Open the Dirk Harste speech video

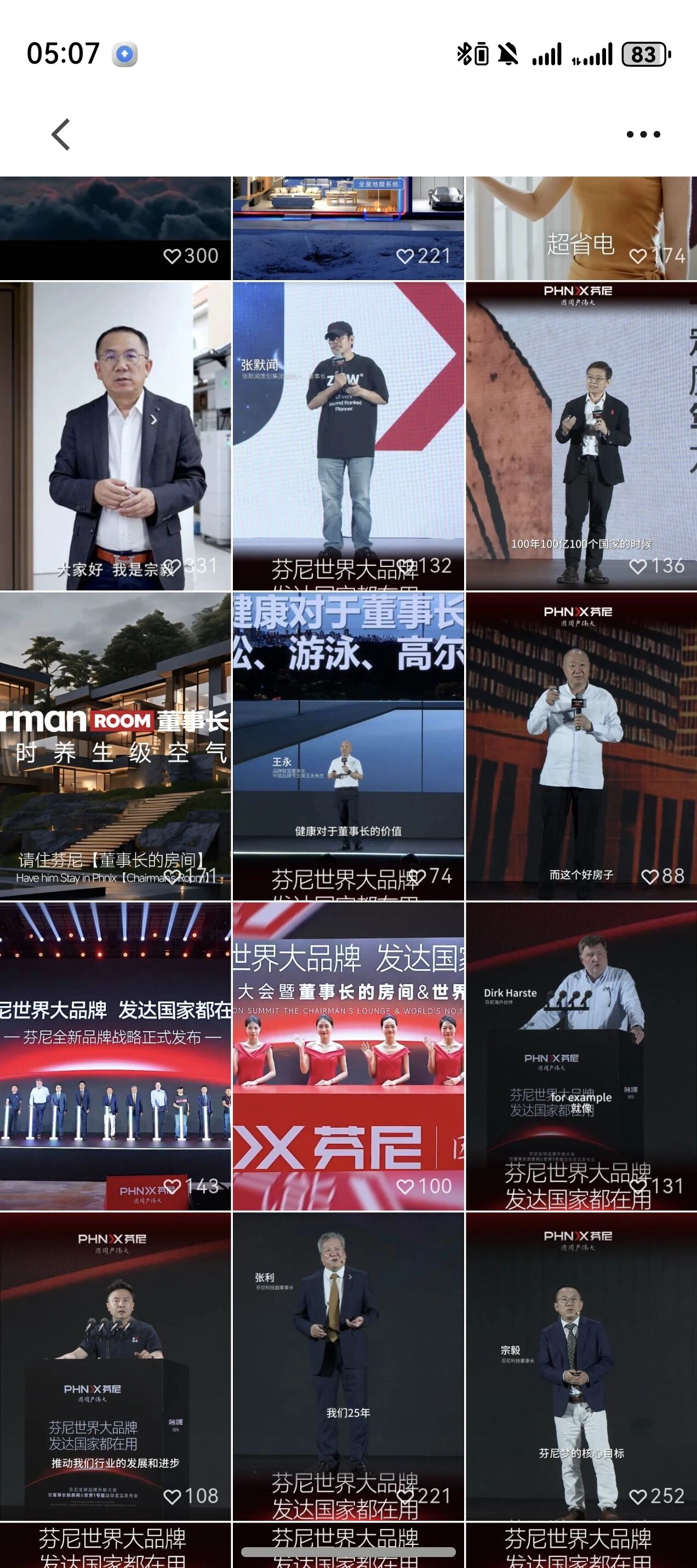(581, 1056)
